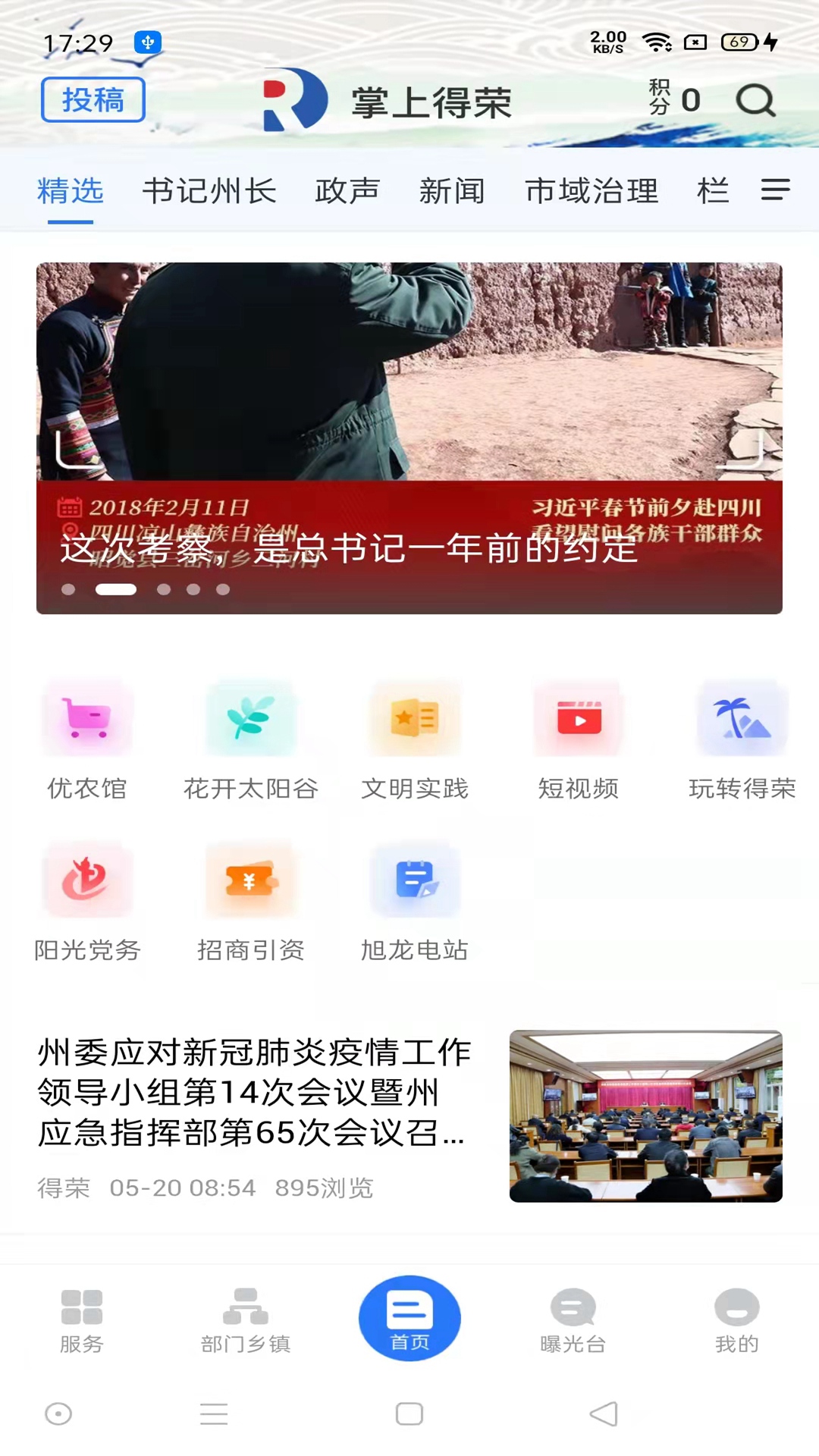Expand the channel list menu icon
Image resolution: width=819 pixels, height=1456 pixels.
[776, 190]
